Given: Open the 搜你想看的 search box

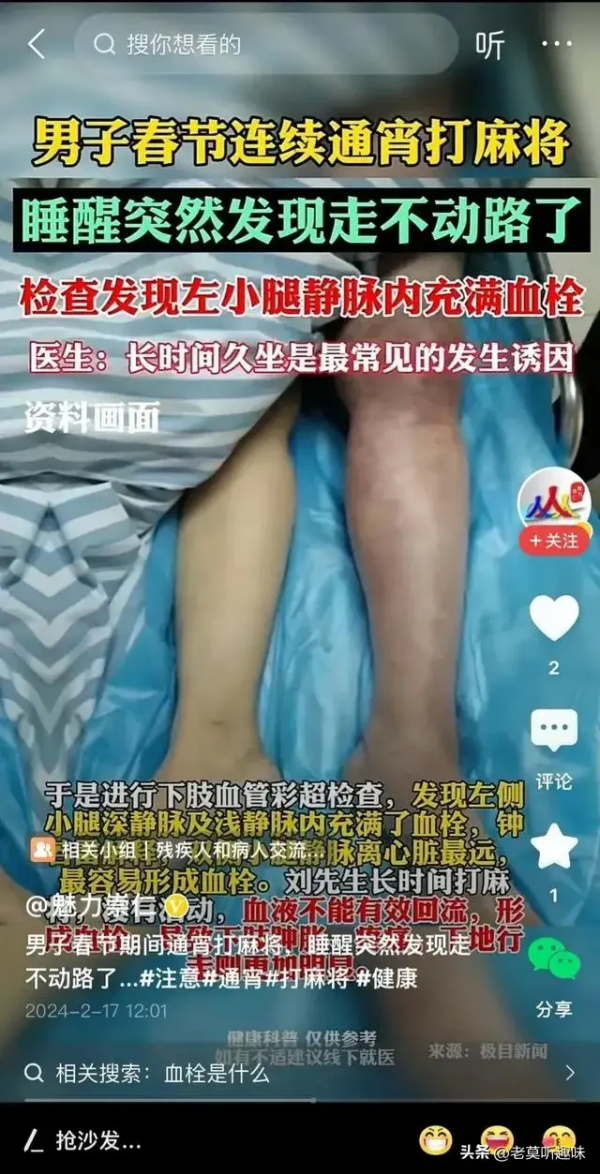Looking at the screenshot, I should click(x=265, y=44).
